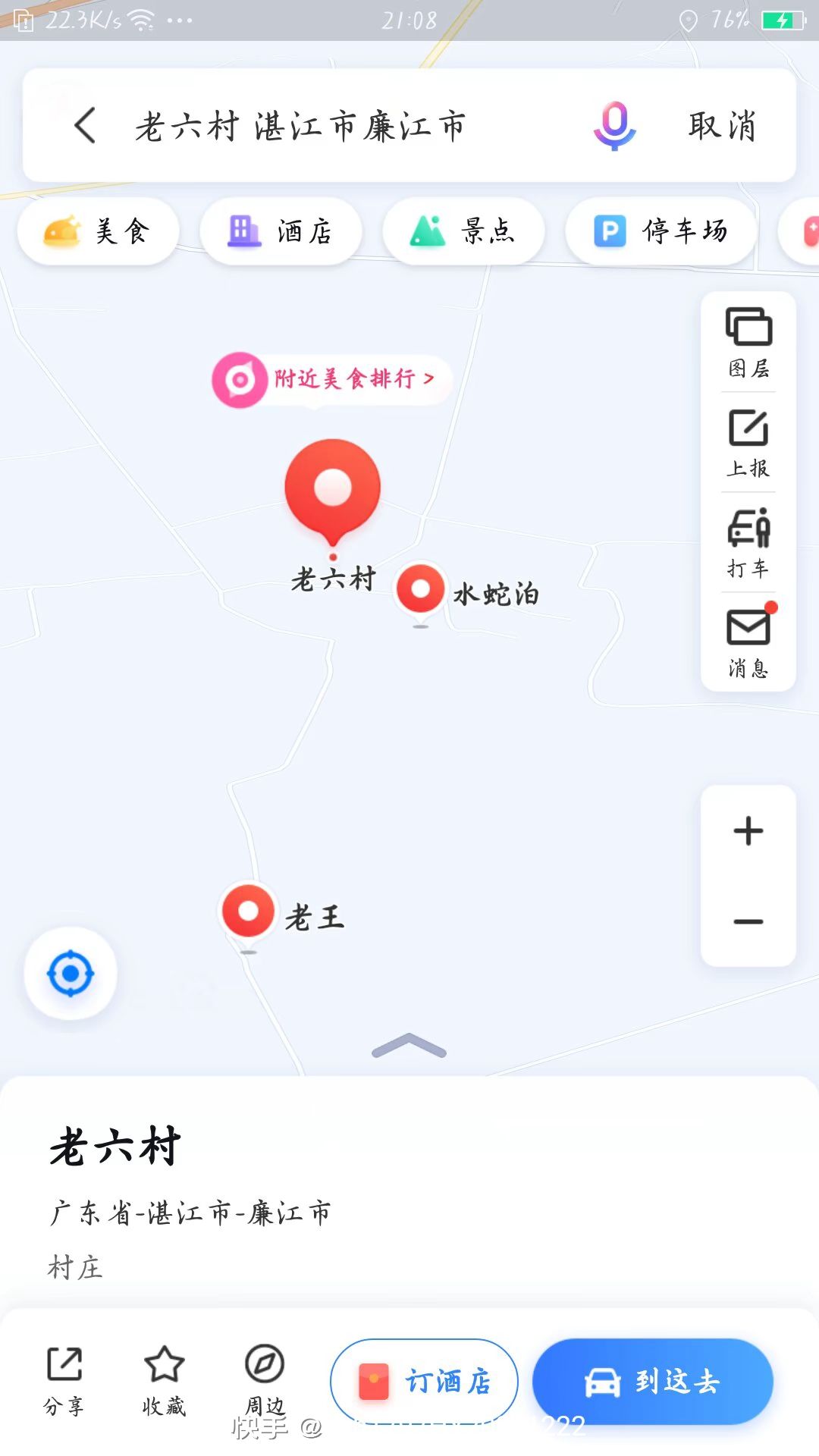Go back with the left arrow
Viewport: 819px width, 1456px height.
point(85,125)
